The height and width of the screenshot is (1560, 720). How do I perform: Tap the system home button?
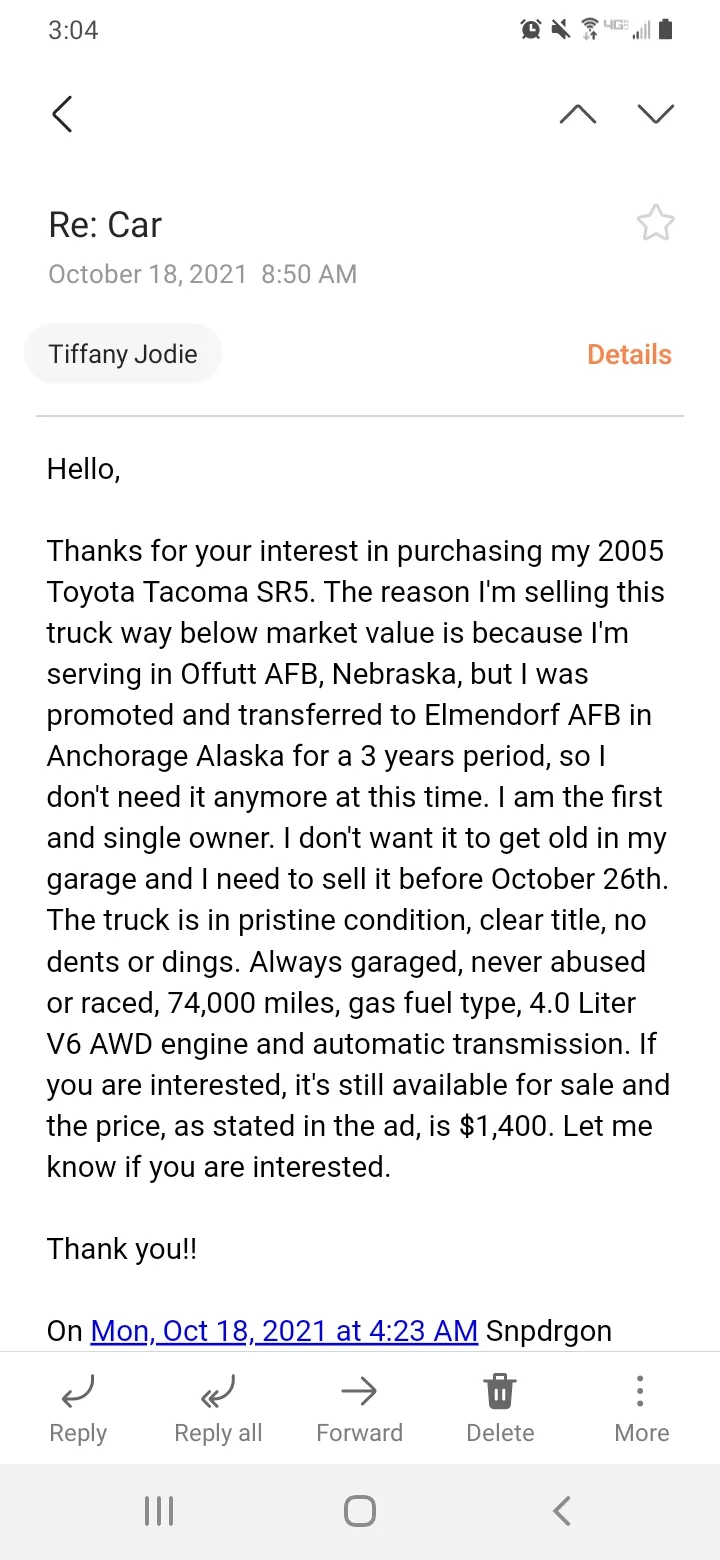360,1511
